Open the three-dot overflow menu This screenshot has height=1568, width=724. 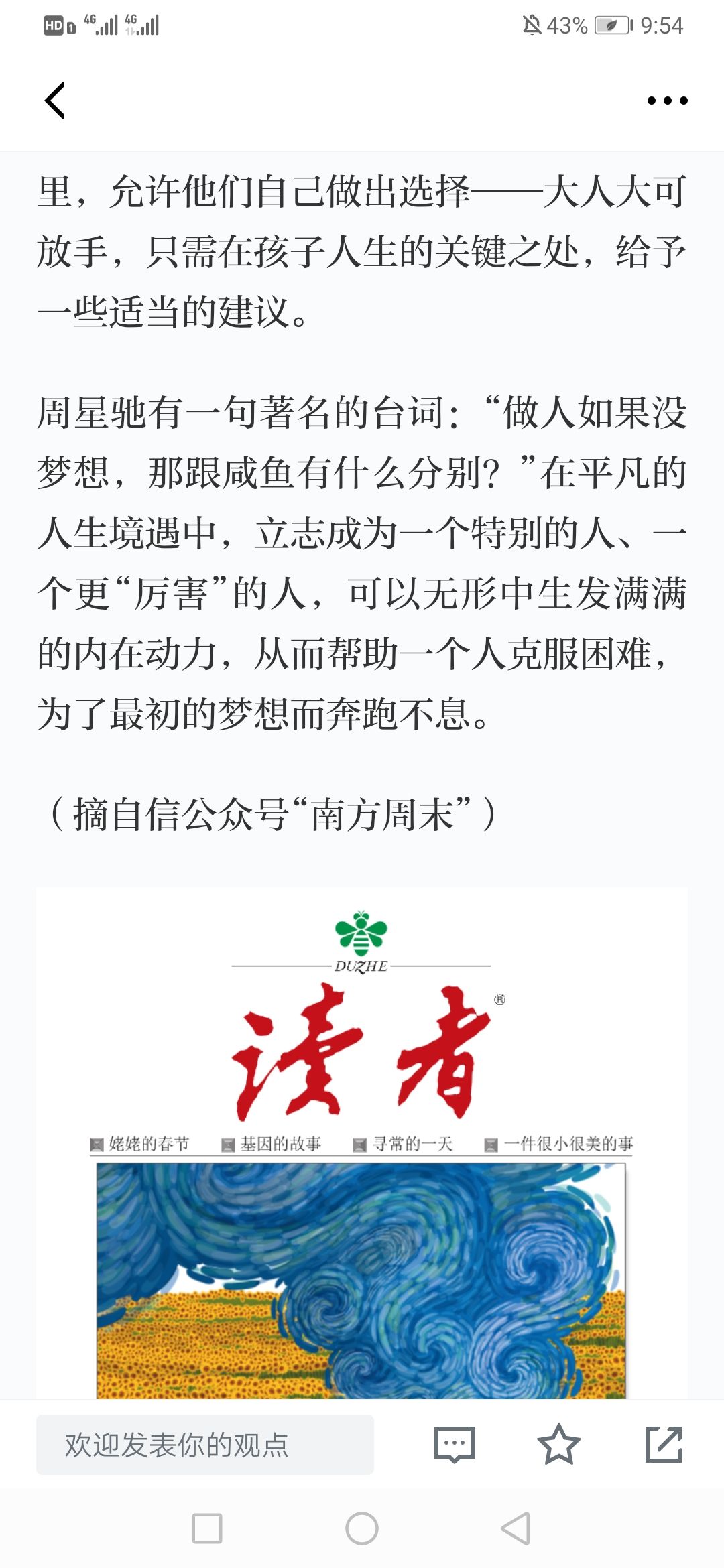pos(667,101)
